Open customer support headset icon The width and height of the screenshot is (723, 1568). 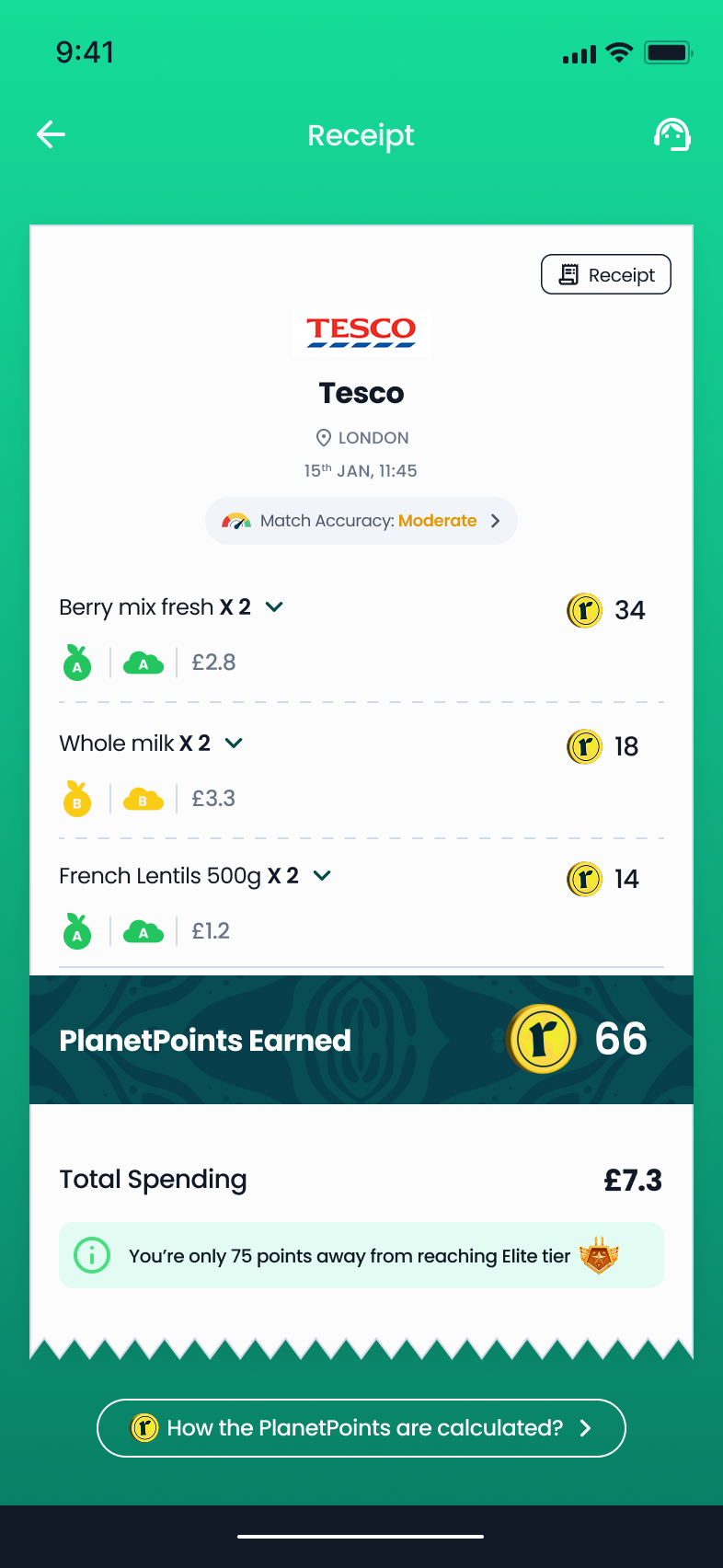671,135
